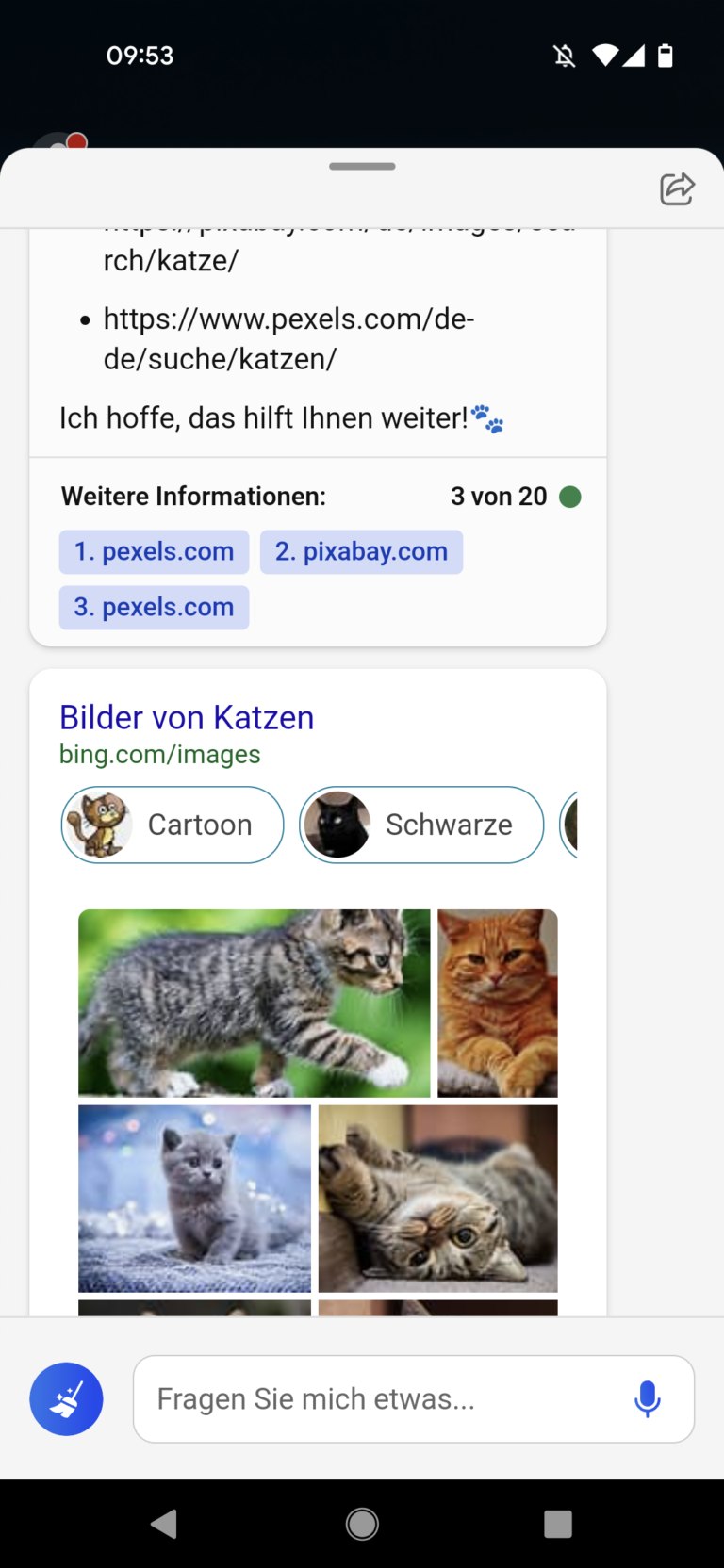Share this conversation via the share icon

point(677,189)
